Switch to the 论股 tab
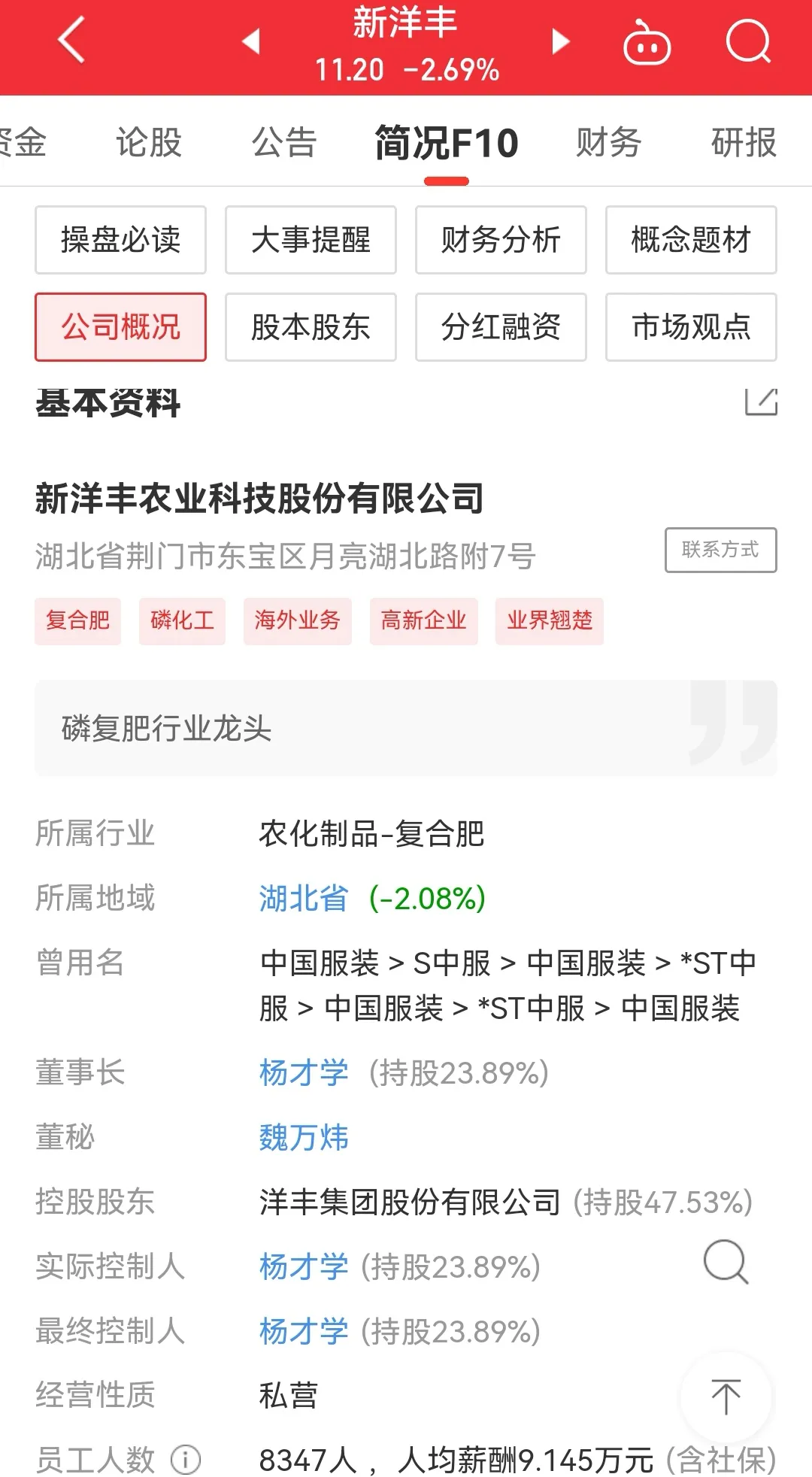This screenshot has width=812, height=1477. (149, 142)
